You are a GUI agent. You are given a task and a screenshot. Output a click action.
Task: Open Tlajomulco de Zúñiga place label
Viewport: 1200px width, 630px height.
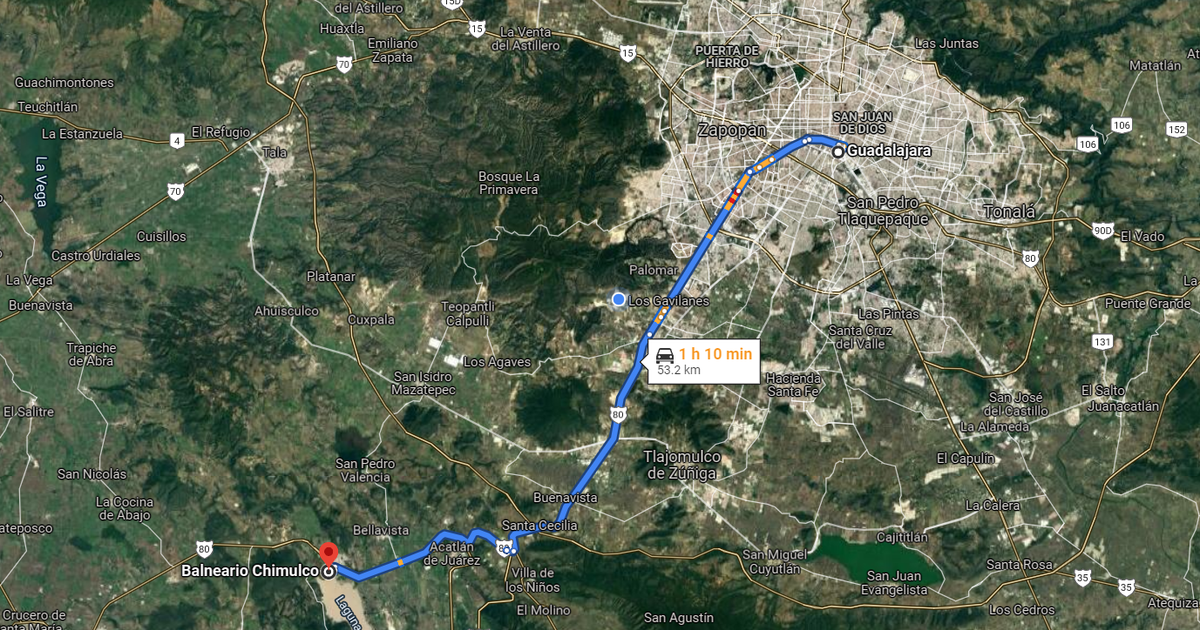point(680,465)
